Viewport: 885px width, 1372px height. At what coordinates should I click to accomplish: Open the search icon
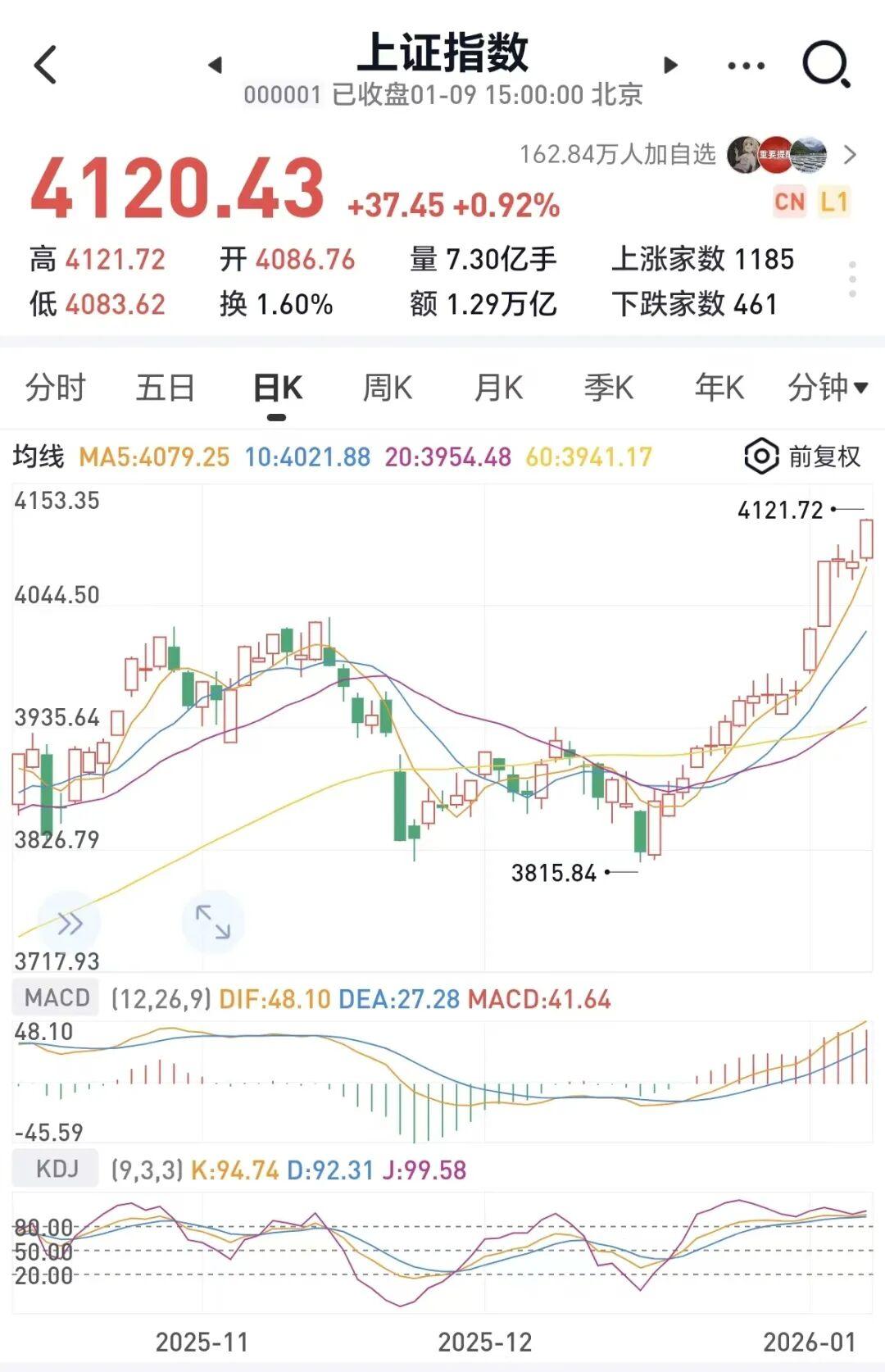point(825,64)
